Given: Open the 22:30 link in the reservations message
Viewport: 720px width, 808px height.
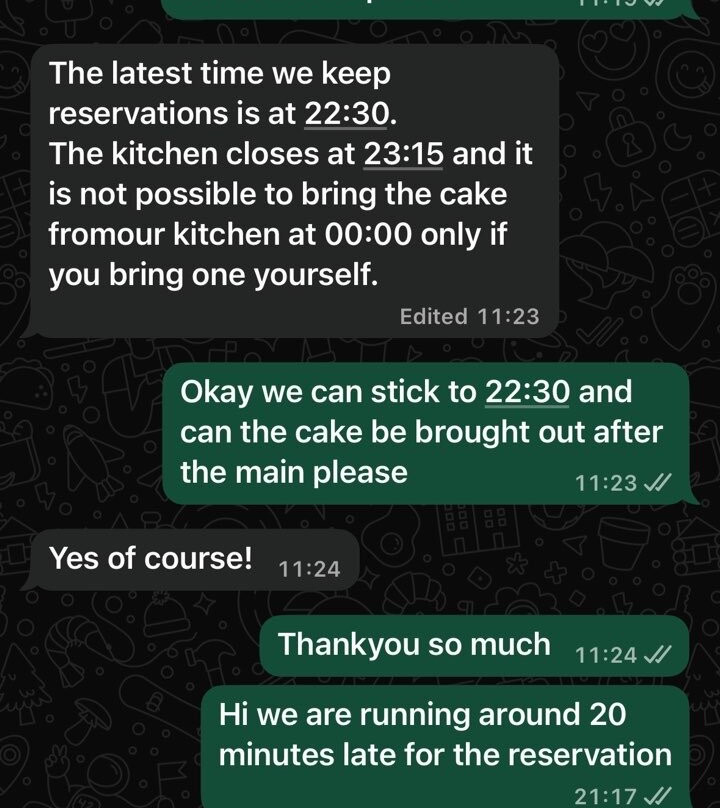Looking at the screenshot, I should pos(345,114).
